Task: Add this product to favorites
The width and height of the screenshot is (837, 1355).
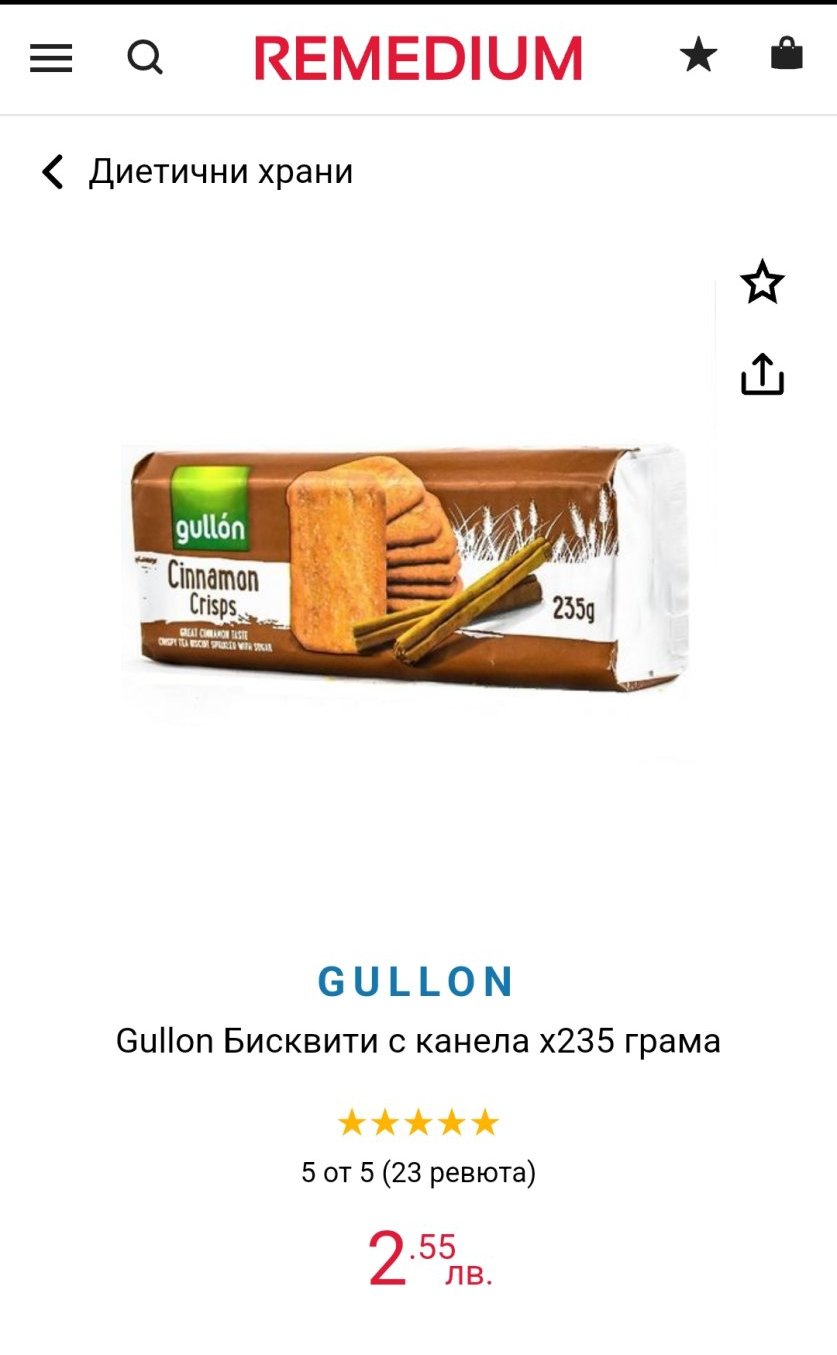Action: pyautogui.click(x=762, y=283)
